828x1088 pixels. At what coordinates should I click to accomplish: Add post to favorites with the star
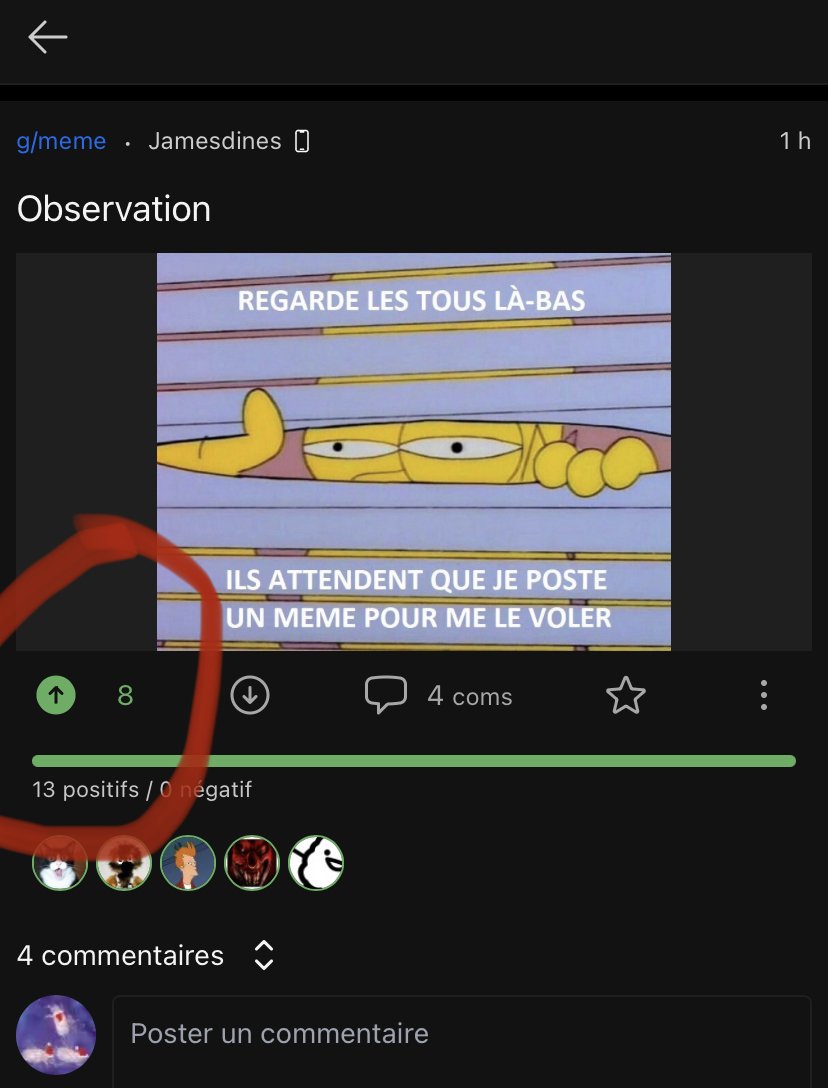[626, 695]
